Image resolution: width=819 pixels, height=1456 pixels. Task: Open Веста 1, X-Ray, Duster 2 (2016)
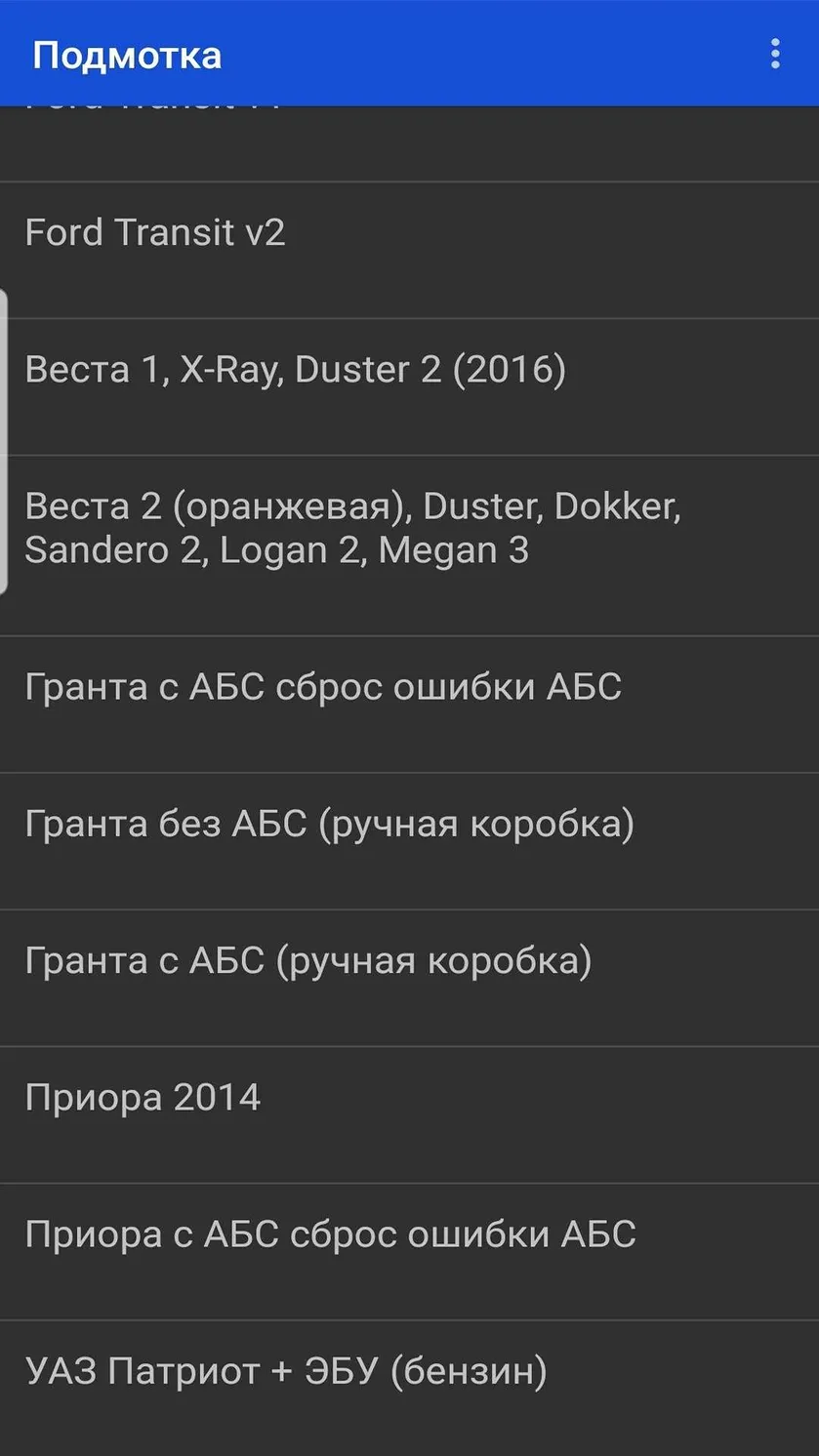409,386
